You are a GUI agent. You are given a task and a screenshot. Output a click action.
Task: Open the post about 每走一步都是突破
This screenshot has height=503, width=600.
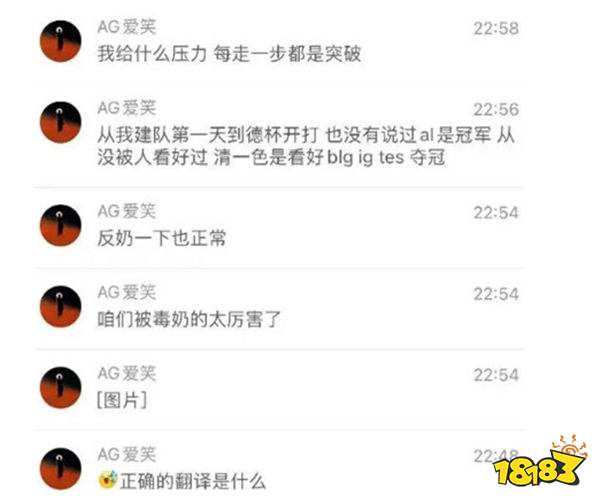point(229,54)
